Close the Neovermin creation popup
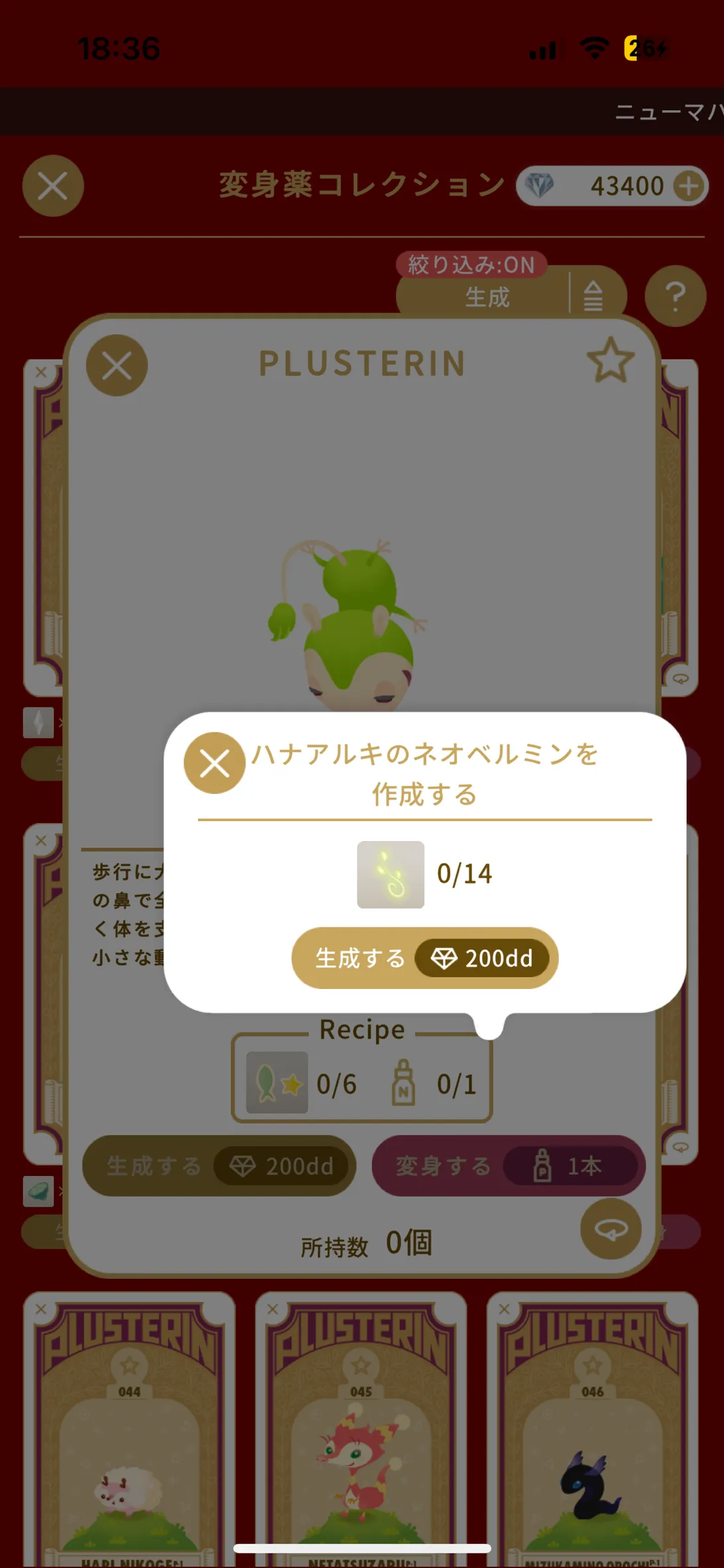 click(x=214, y=763)
